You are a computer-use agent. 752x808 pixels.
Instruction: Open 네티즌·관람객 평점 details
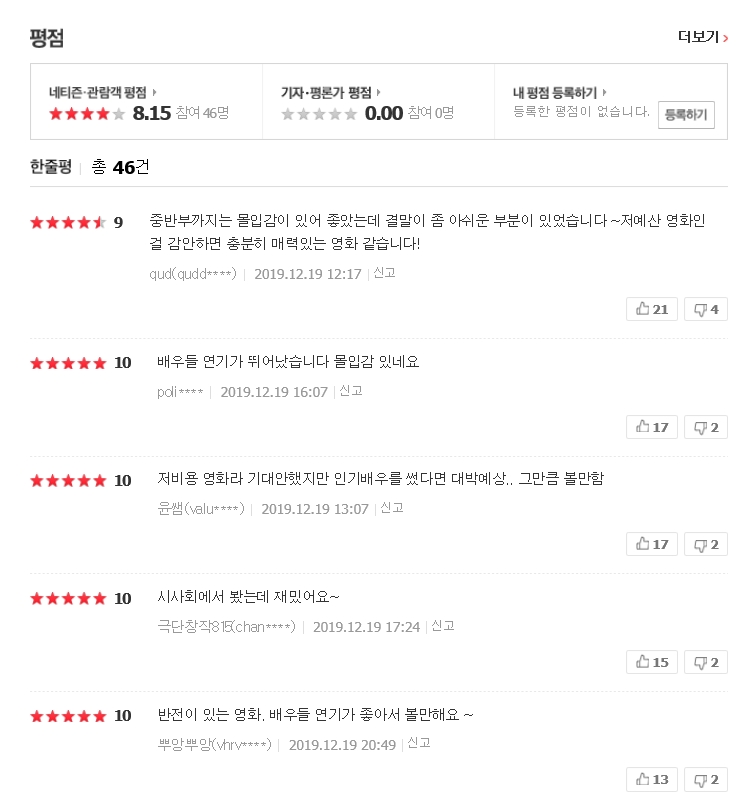pos(102,92)
